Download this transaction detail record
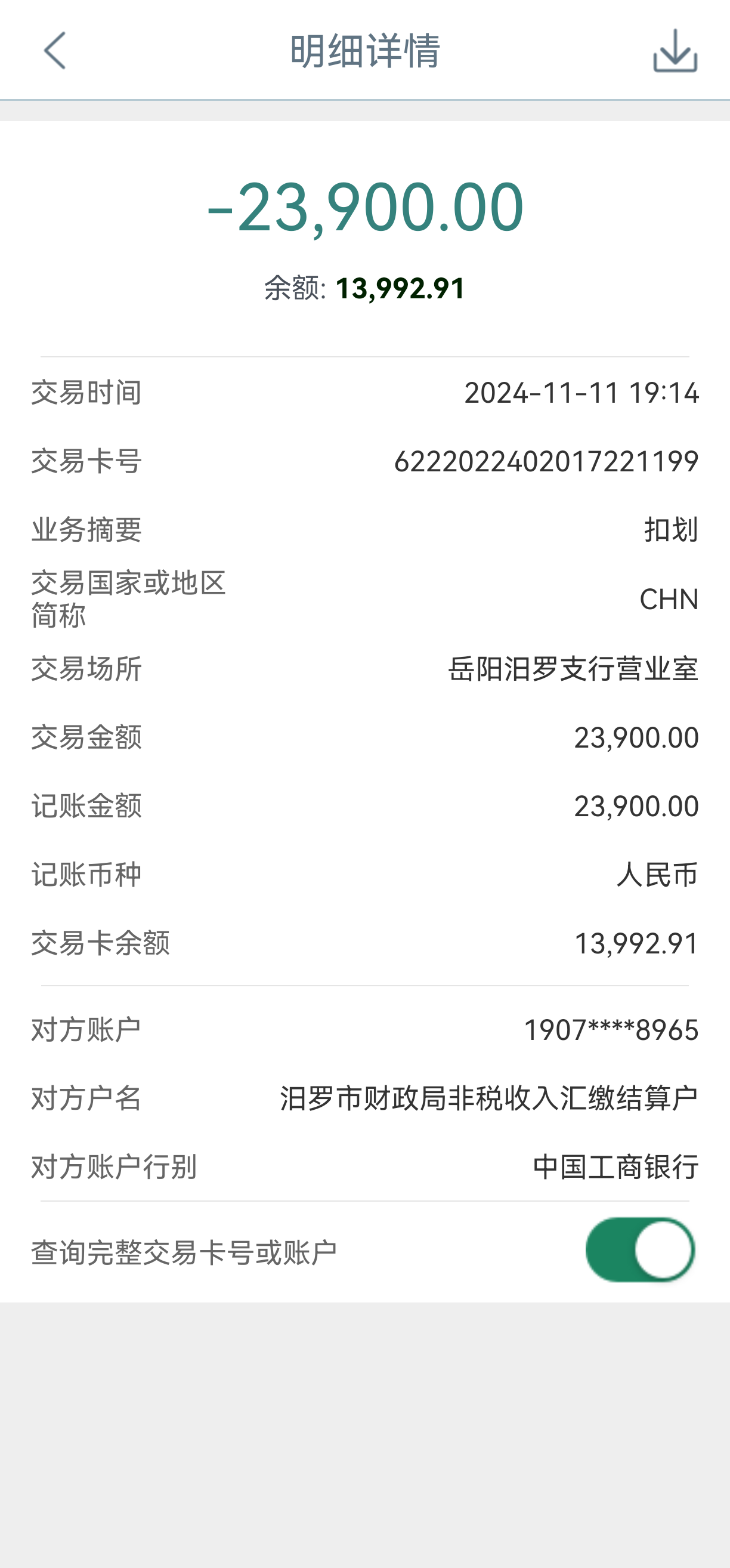This screenshot has height=1568, width=730. (675, 51)
